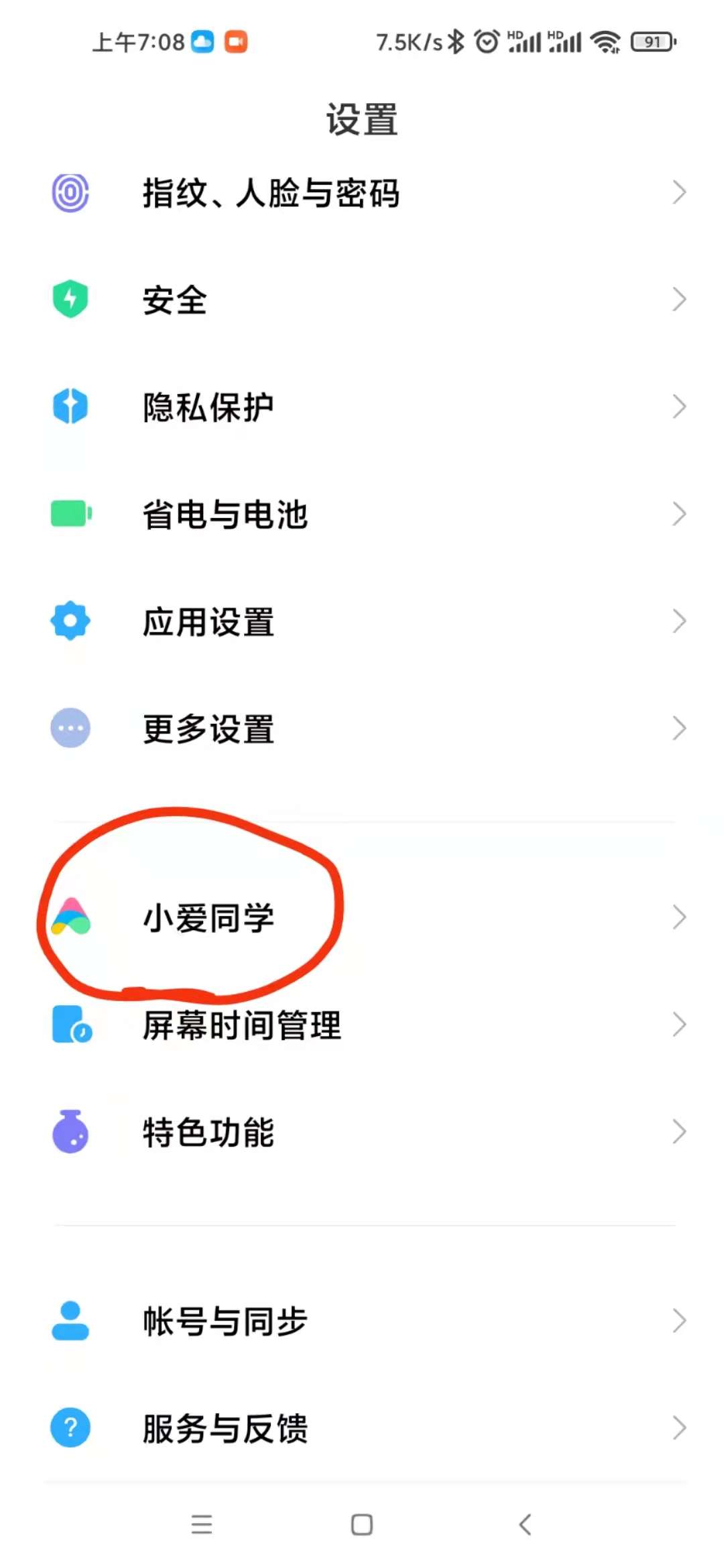The image size is (724, 1568).
Task: Open the fingerprint, face and password icon
Action: (70, 192)
